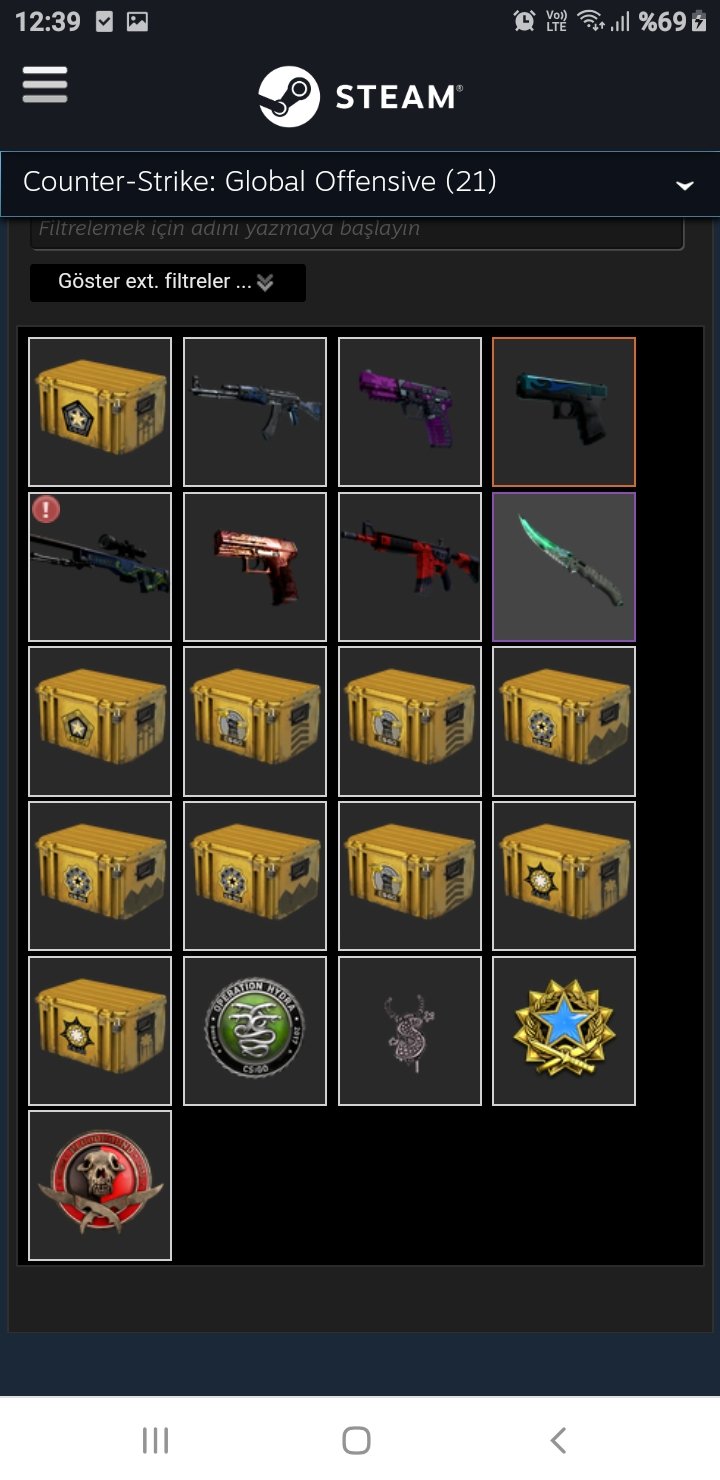The height and width of the screenshot is (1480, 720).
Task: Expand the Counter-Strike: Global Offensive dropdown
Action: [x=360, y=183]
